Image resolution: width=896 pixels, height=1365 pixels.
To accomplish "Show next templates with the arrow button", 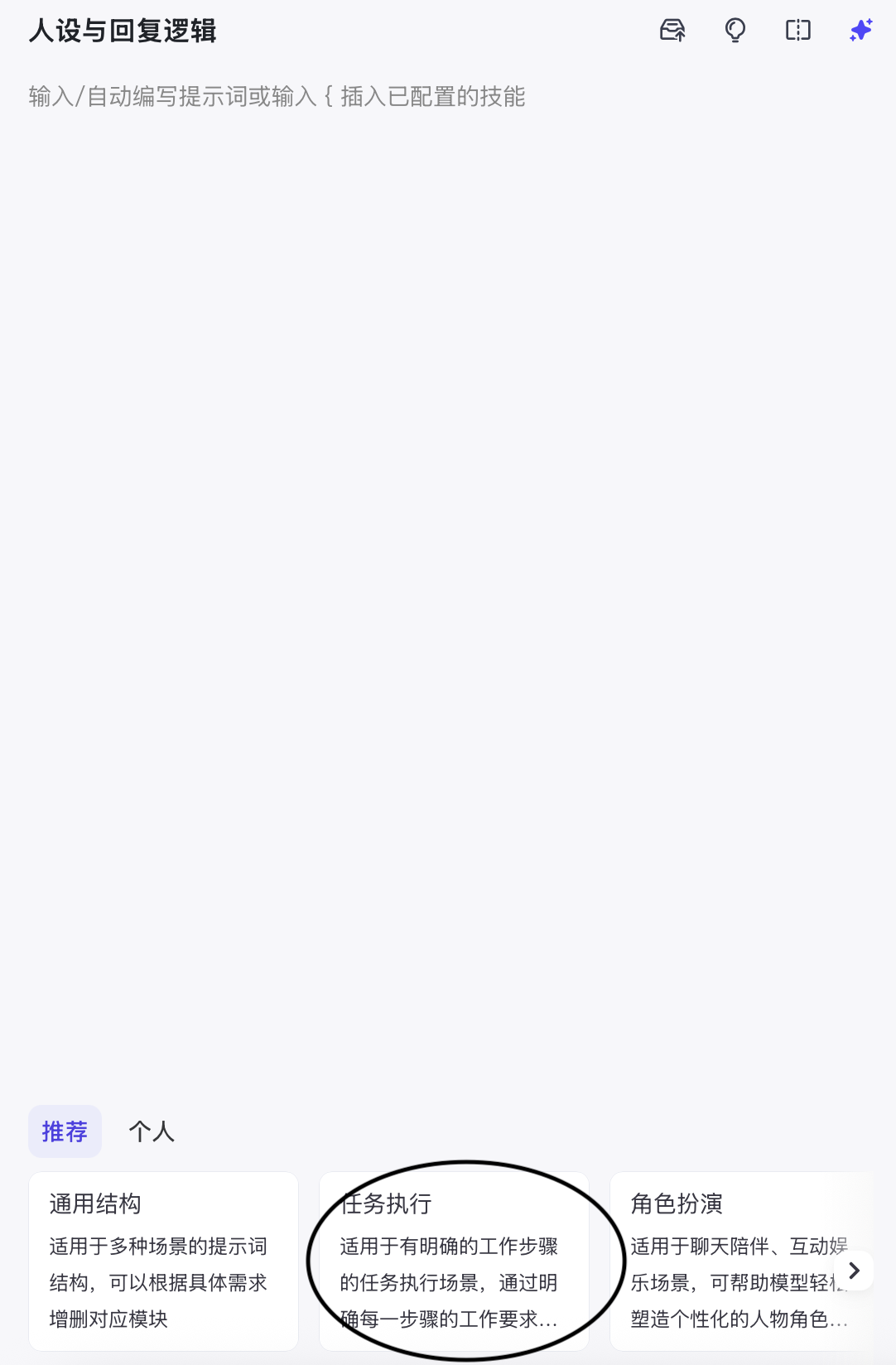I will pyautogui.click(x=855, y=1271).
